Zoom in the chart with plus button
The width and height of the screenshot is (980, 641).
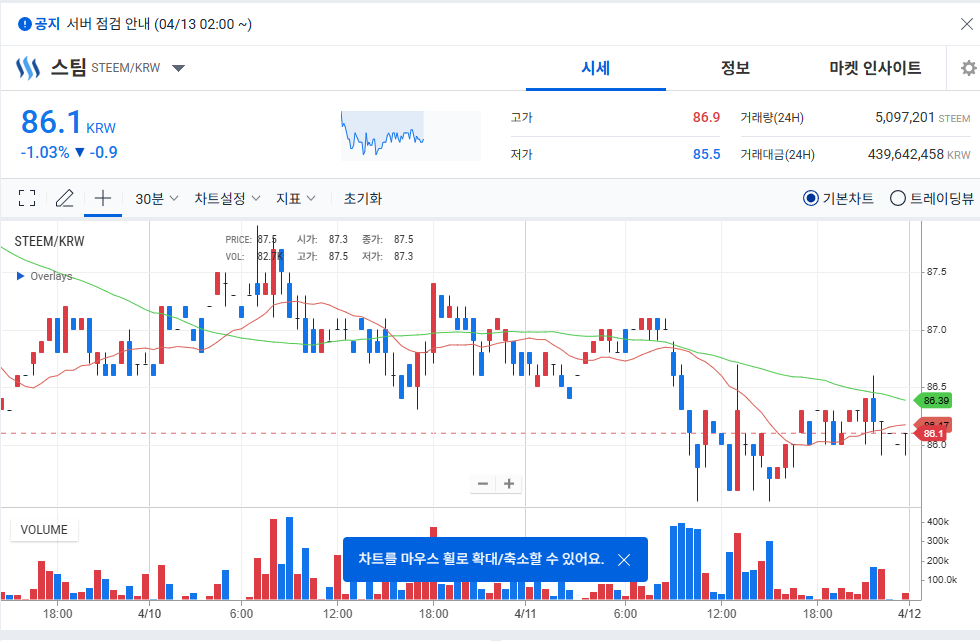tap(509, 484)
